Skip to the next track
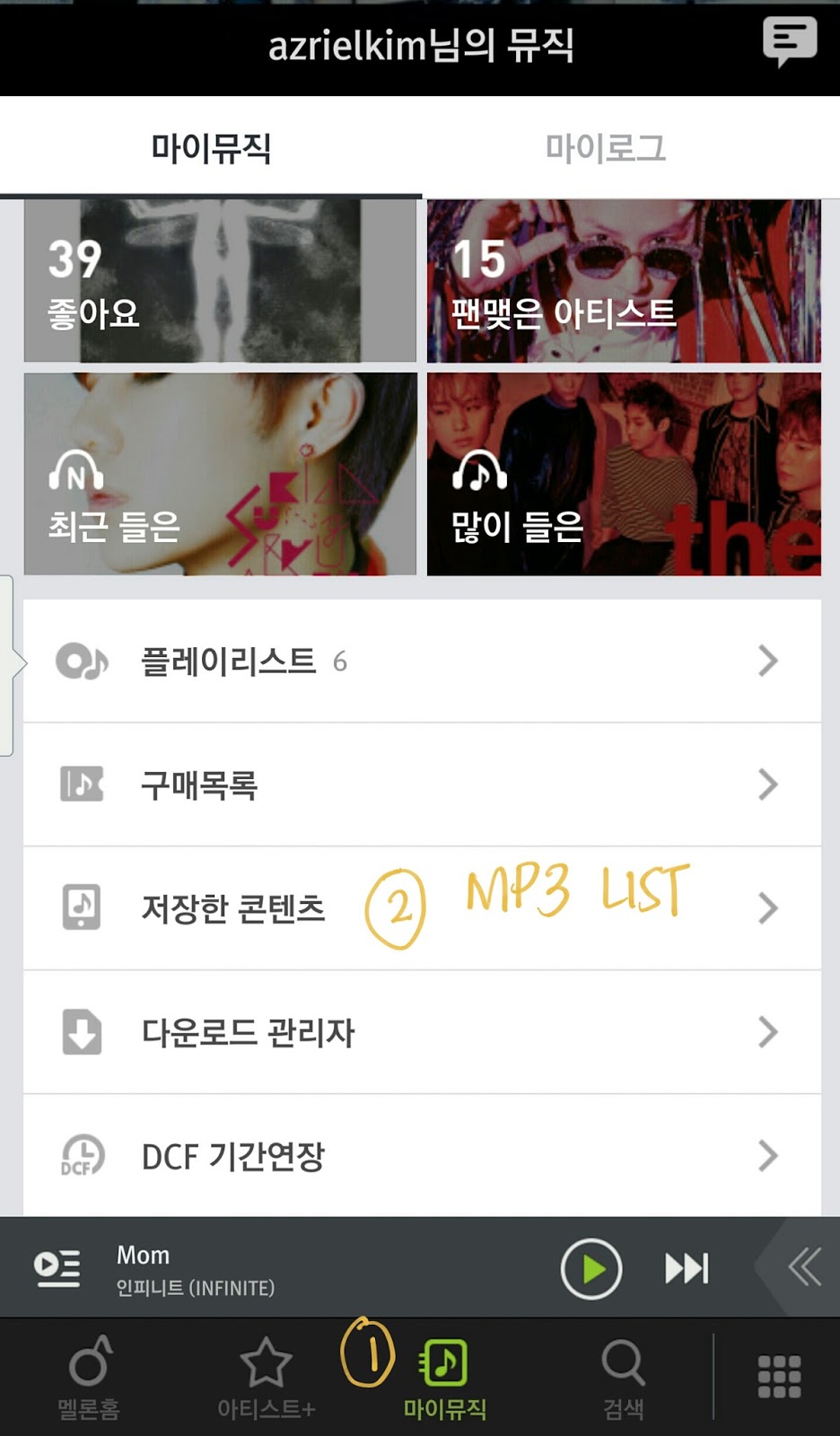Viewport: 840px width, 1436px height. point(687,1269)
